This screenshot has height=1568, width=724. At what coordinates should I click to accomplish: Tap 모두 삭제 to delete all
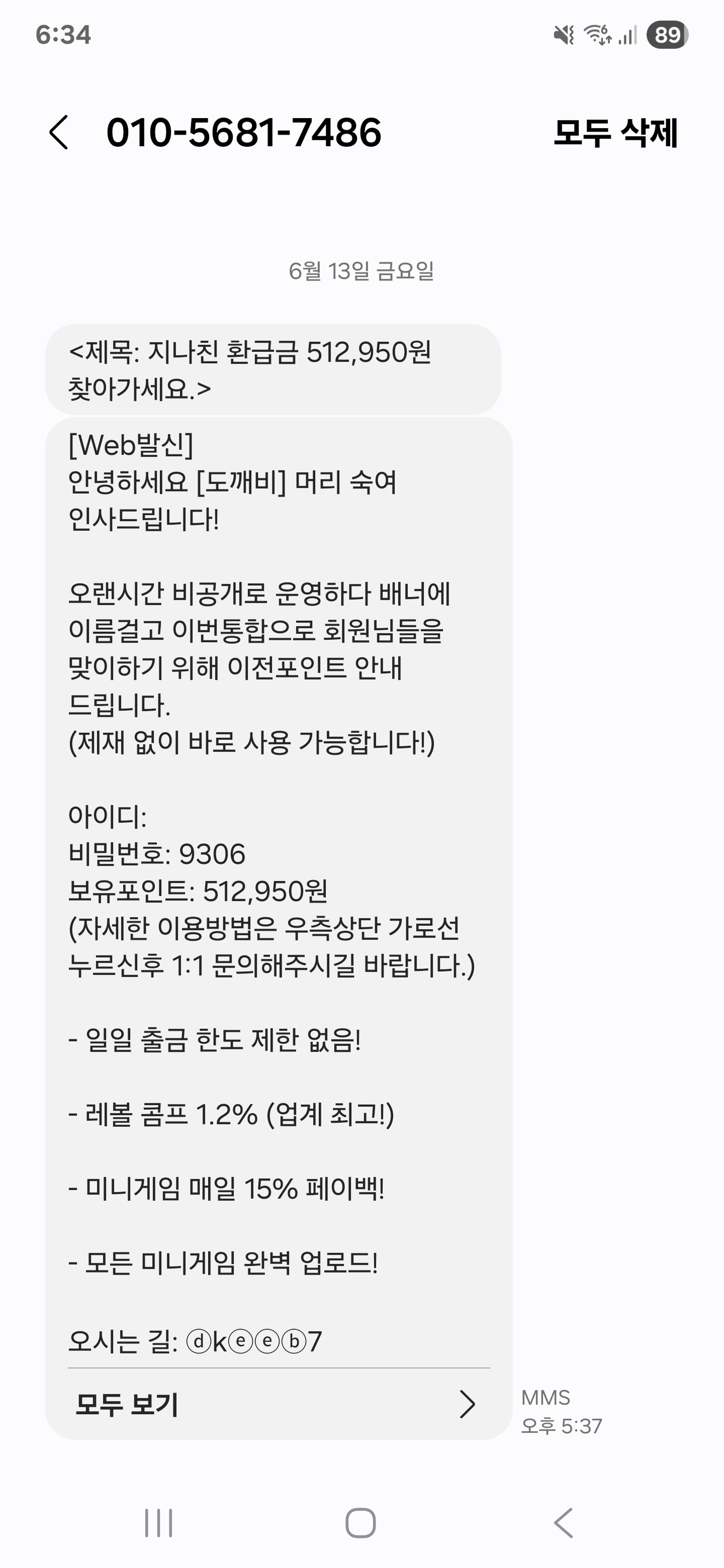615,133
